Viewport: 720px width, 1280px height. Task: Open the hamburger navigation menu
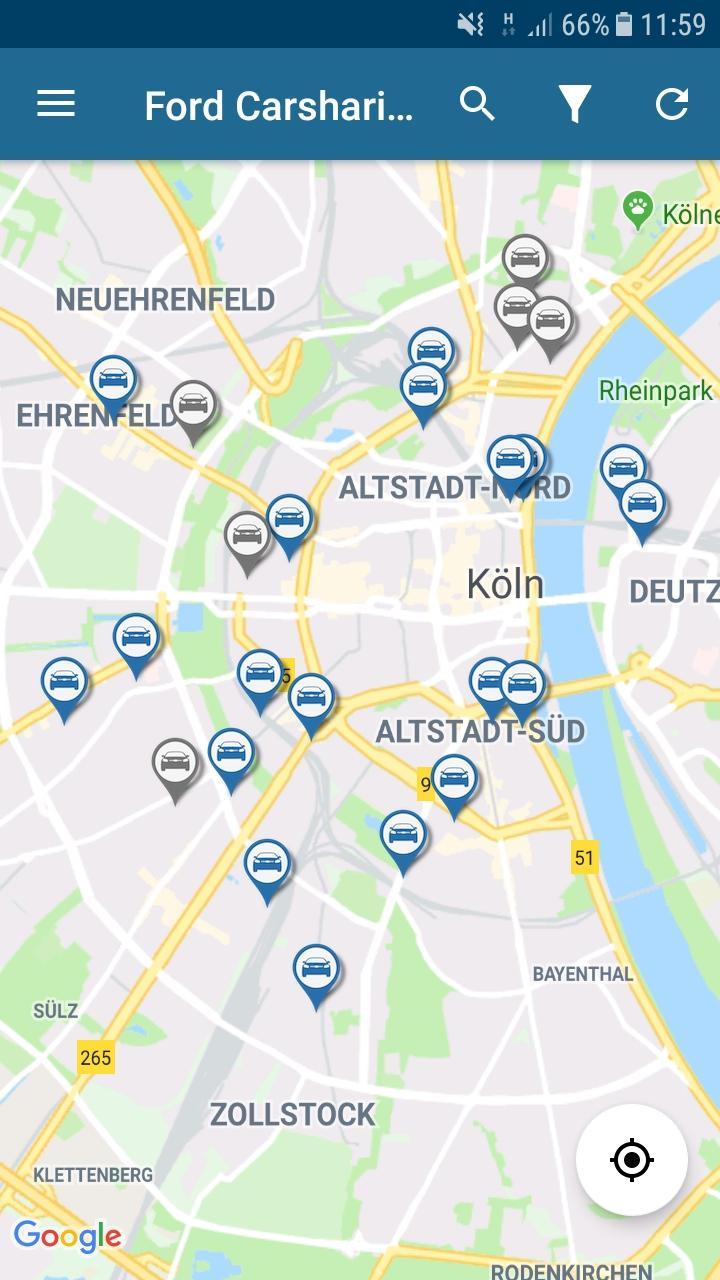[x=56, y=104]
